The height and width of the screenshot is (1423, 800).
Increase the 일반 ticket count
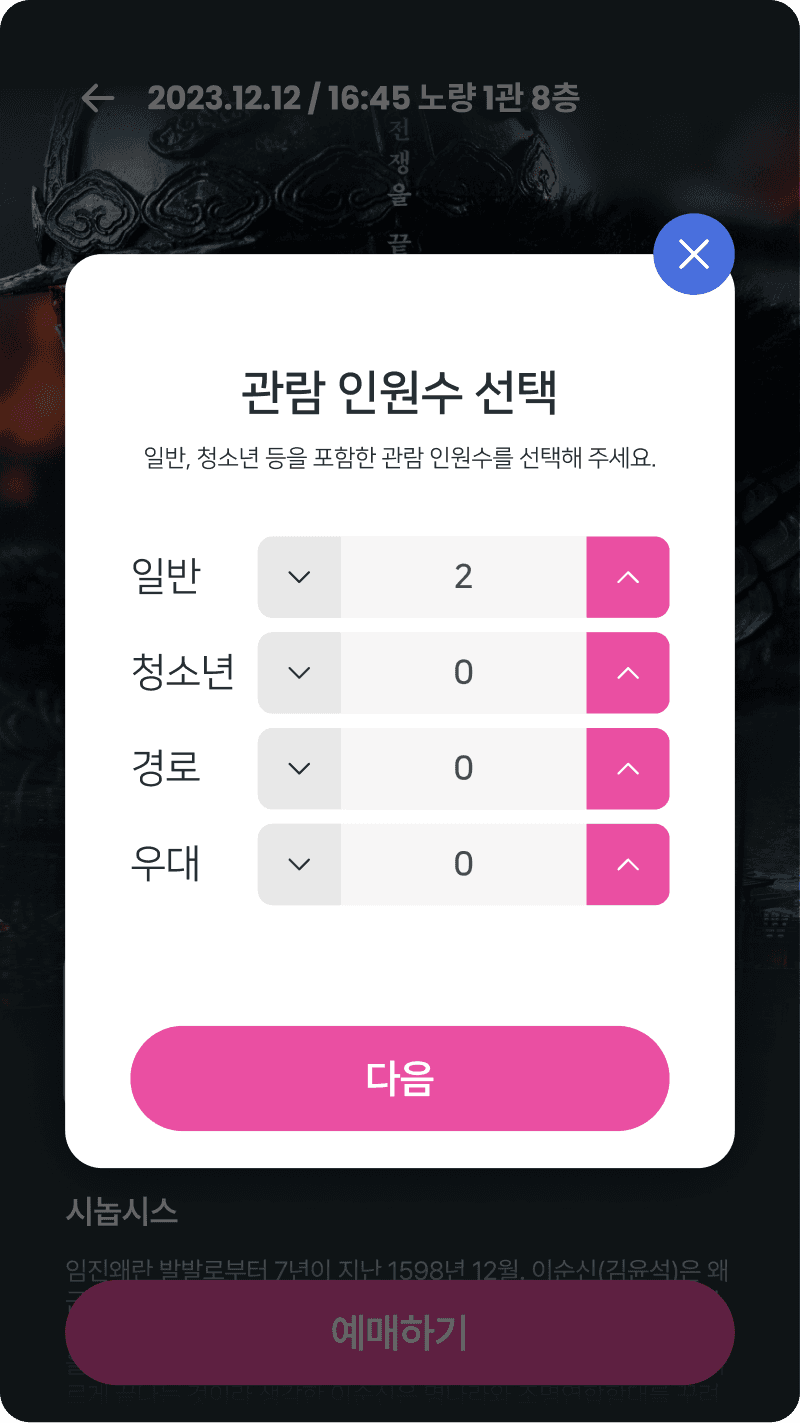[x=627, y=577]
